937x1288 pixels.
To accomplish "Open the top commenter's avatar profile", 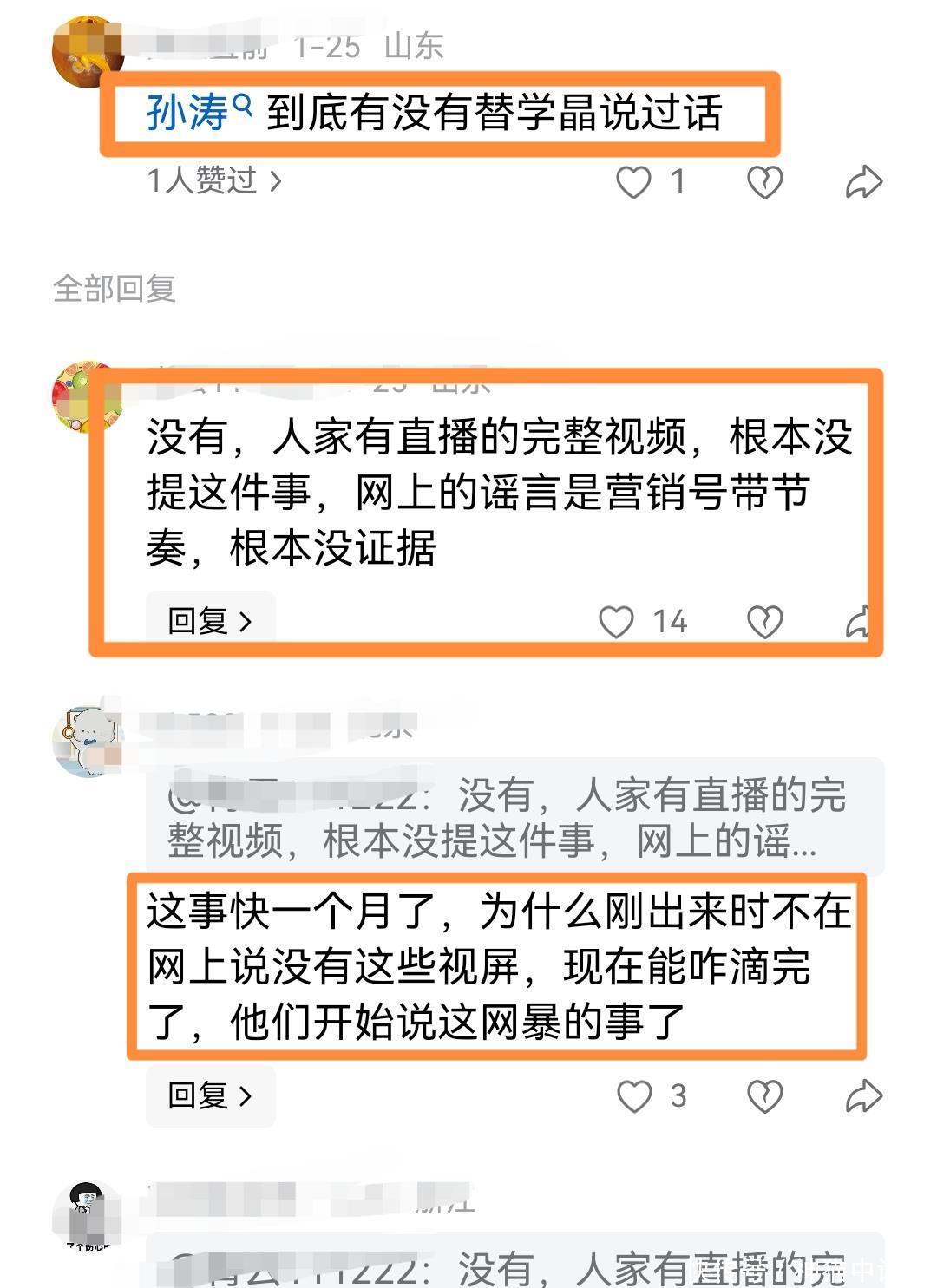I will [x=87, y=52].
